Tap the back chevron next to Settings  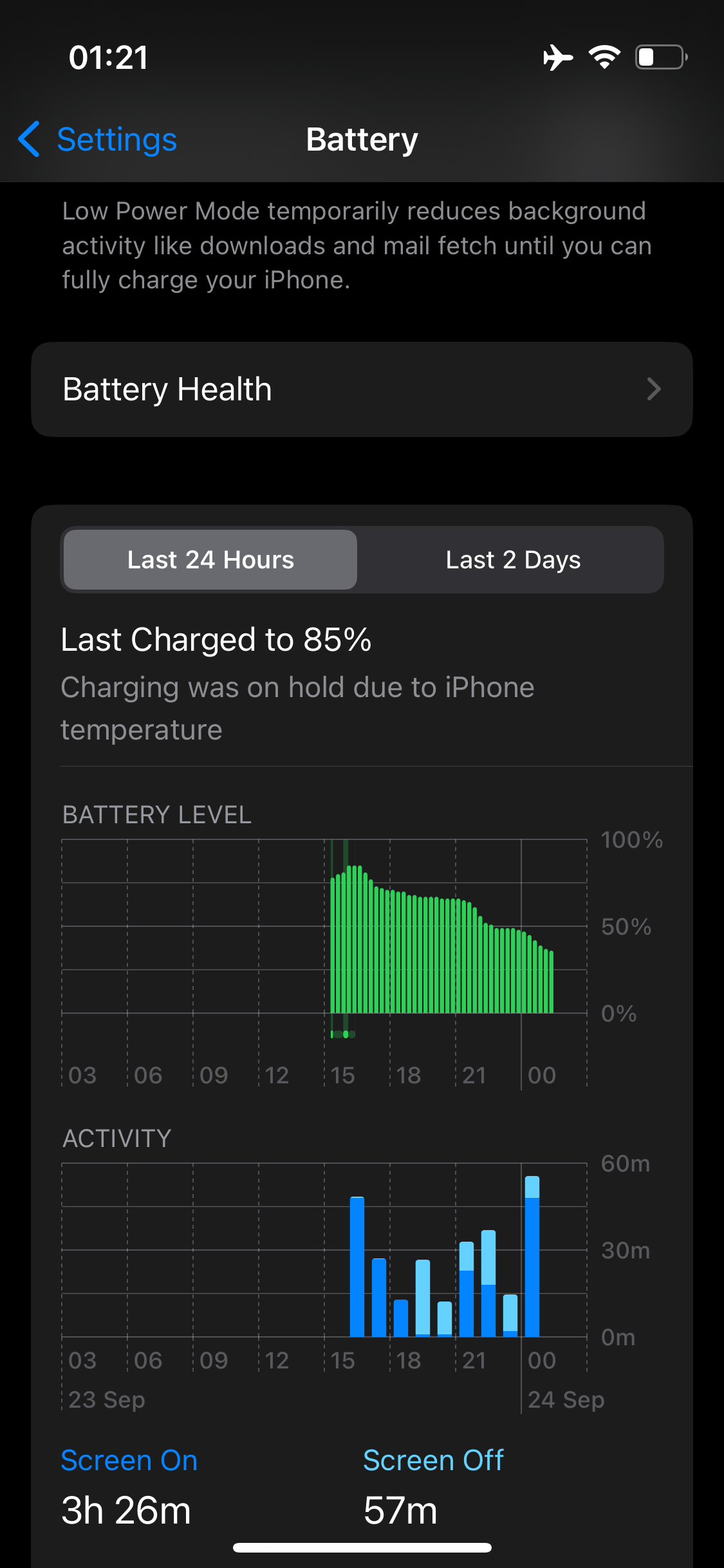pyautogui.click(x=28, y=139)
